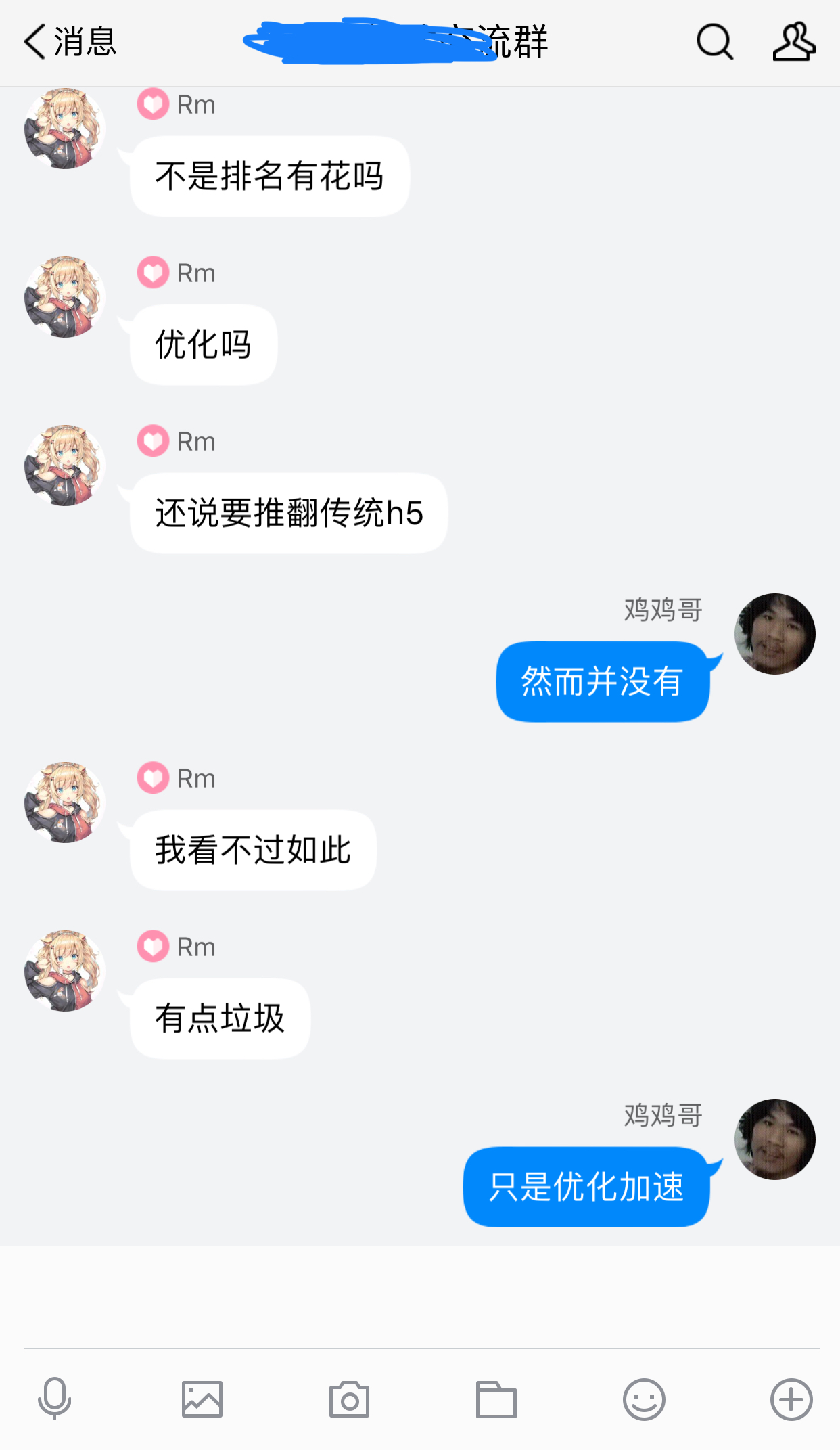Open the emoji sticker panel
Screen dimensions: 840x1450
(644, 1399)
